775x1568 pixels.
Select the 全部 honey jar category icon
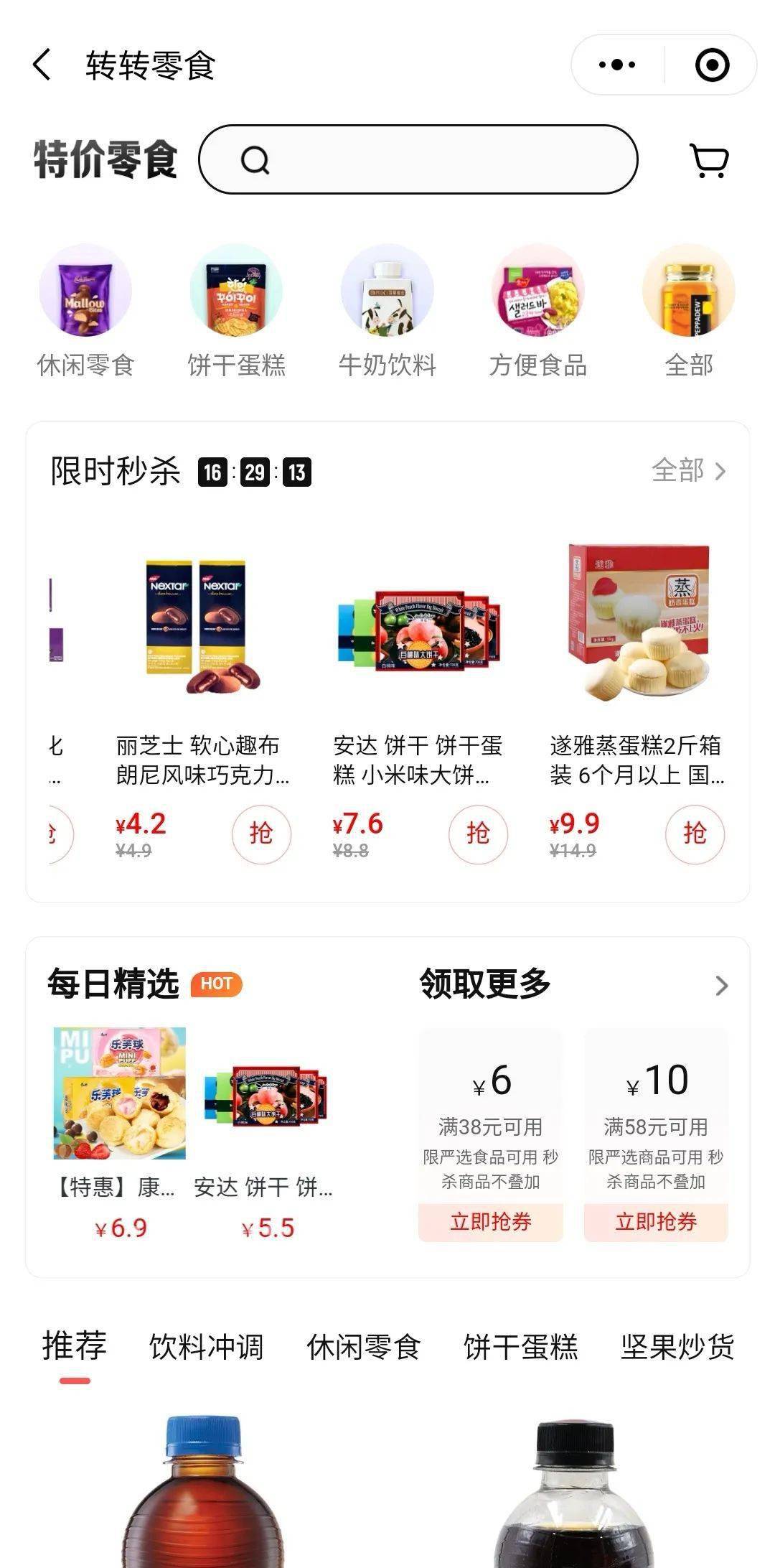point(690,290)
